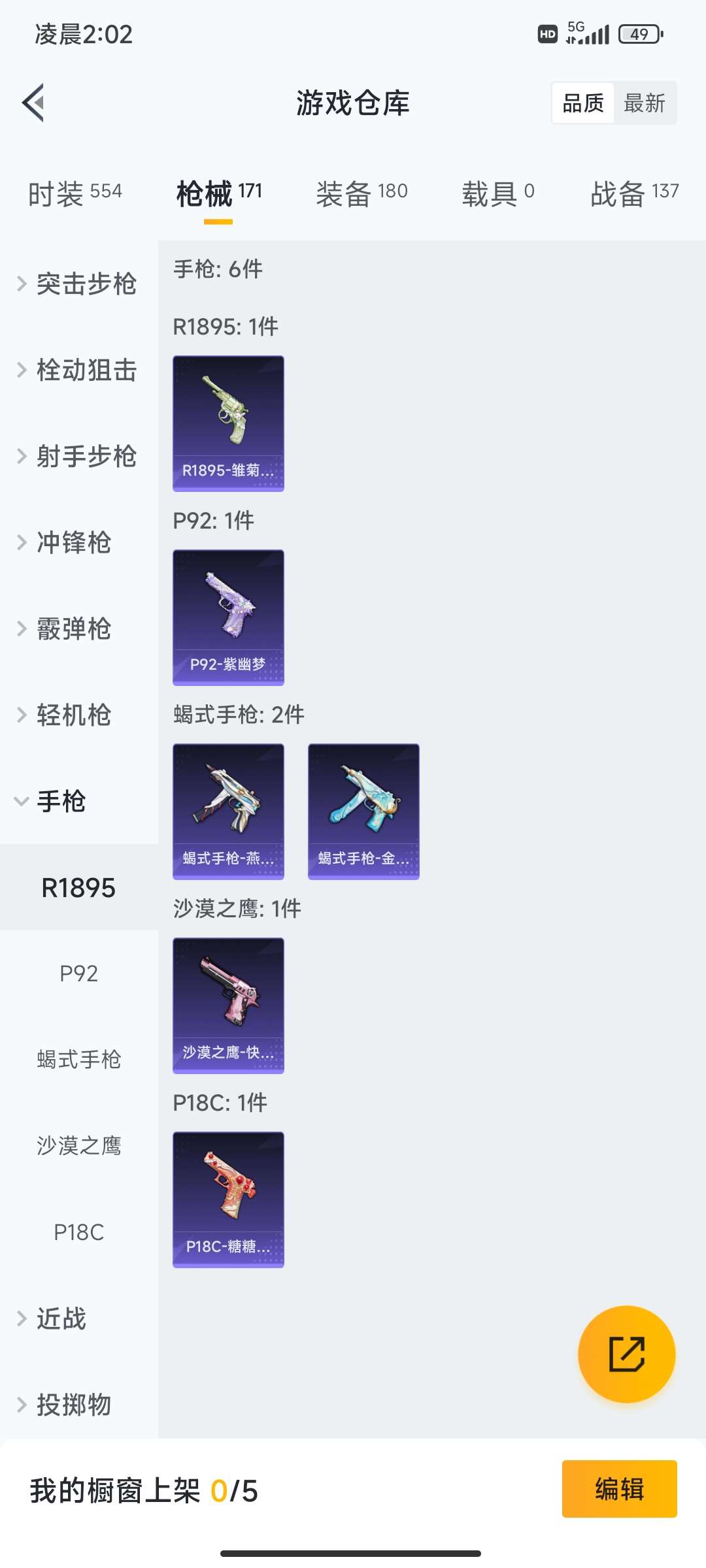This screenshot has width=706, height=1568.
Task: Select P92 in the sidebar
Action: click(78, 973)
